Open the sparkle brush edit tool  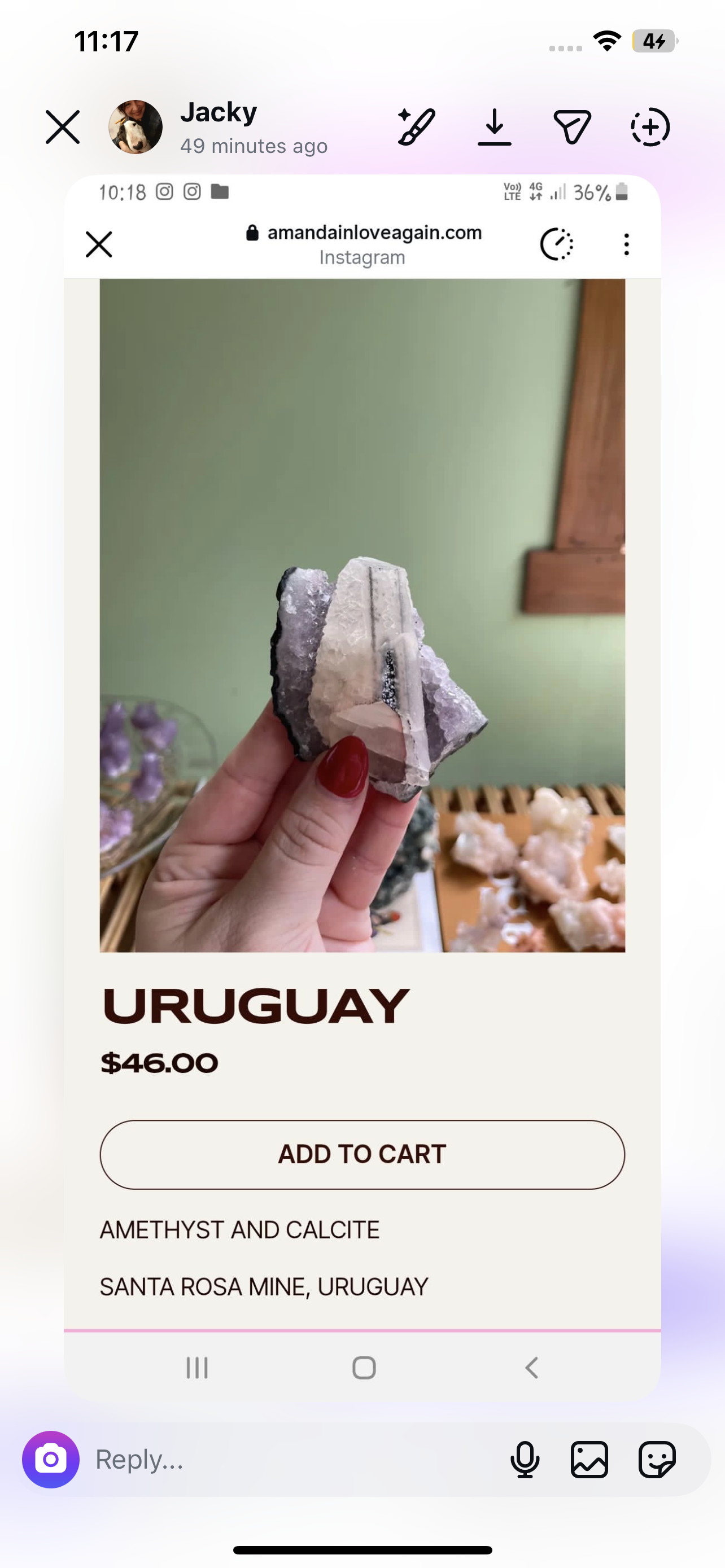[x=416, y=126]
